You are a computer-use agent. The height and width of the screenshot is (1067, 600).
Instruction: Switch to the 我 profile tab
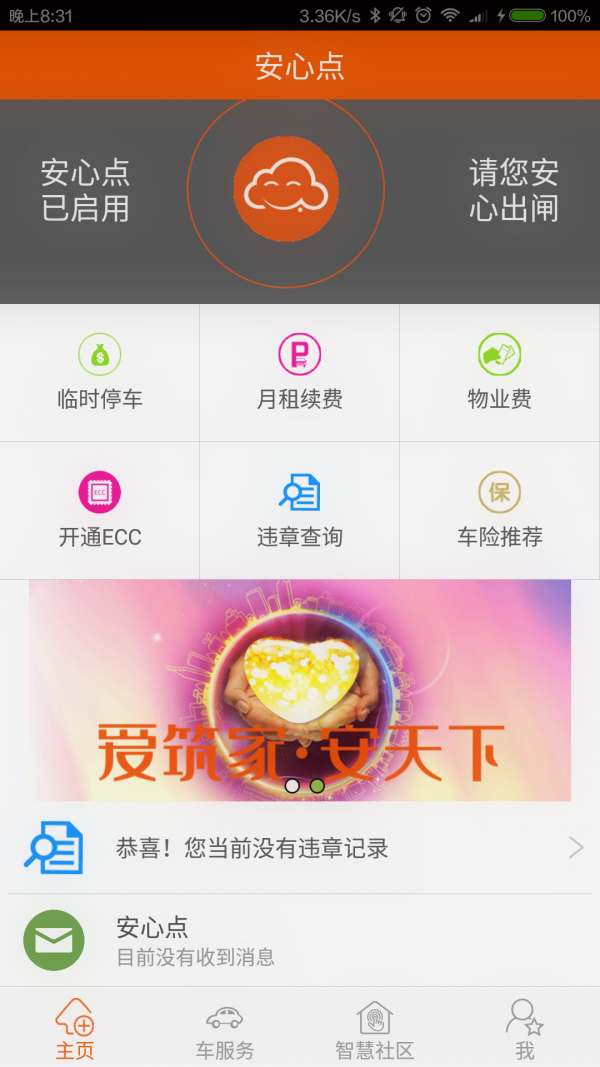(x=525, y=1028)
